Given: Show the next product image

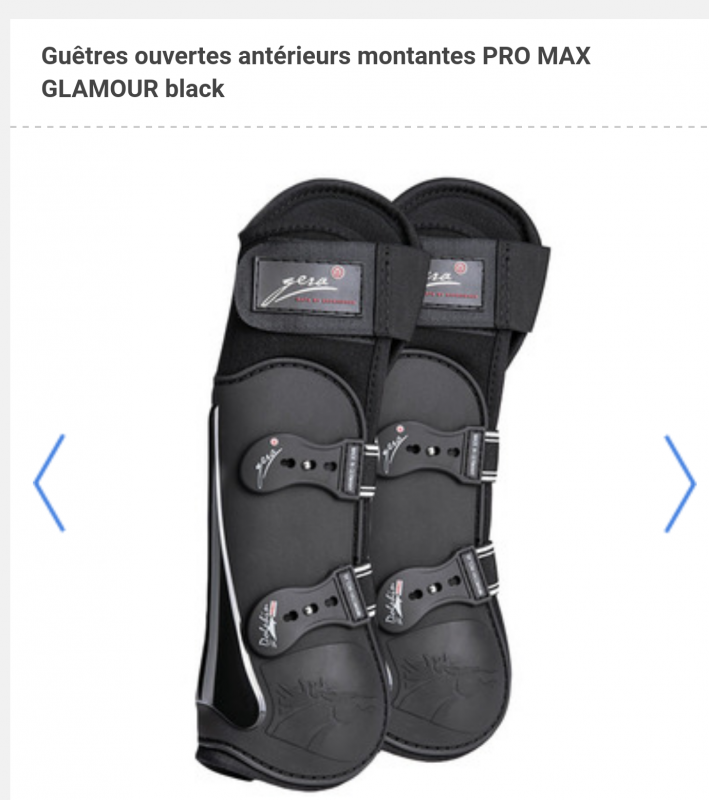Looking at the screenshot, I should [679, 483].
